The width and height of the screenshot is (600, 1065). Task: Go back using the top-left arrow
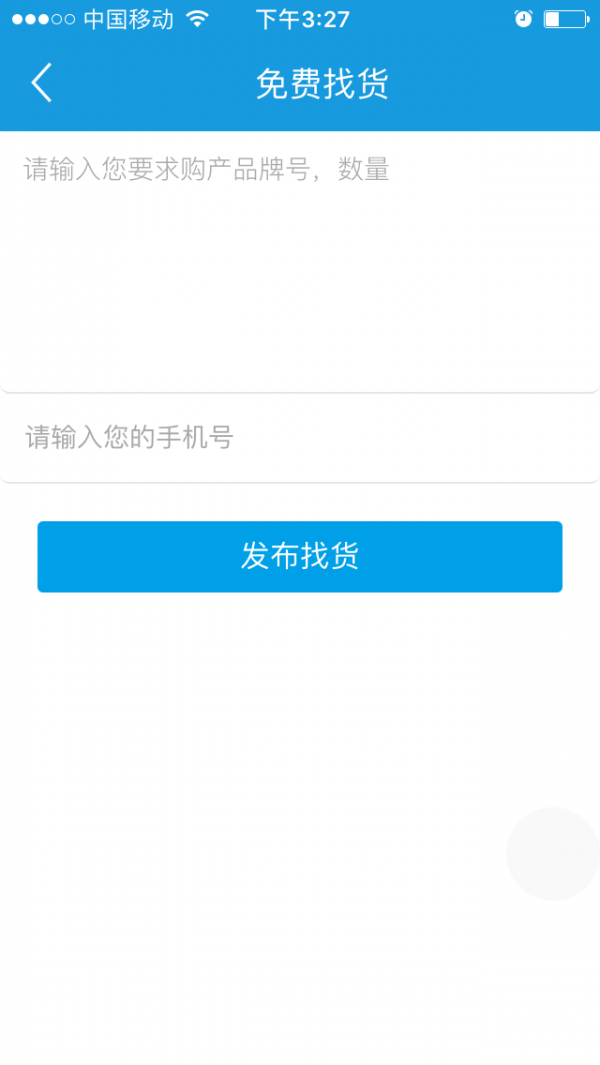[41, 83]
